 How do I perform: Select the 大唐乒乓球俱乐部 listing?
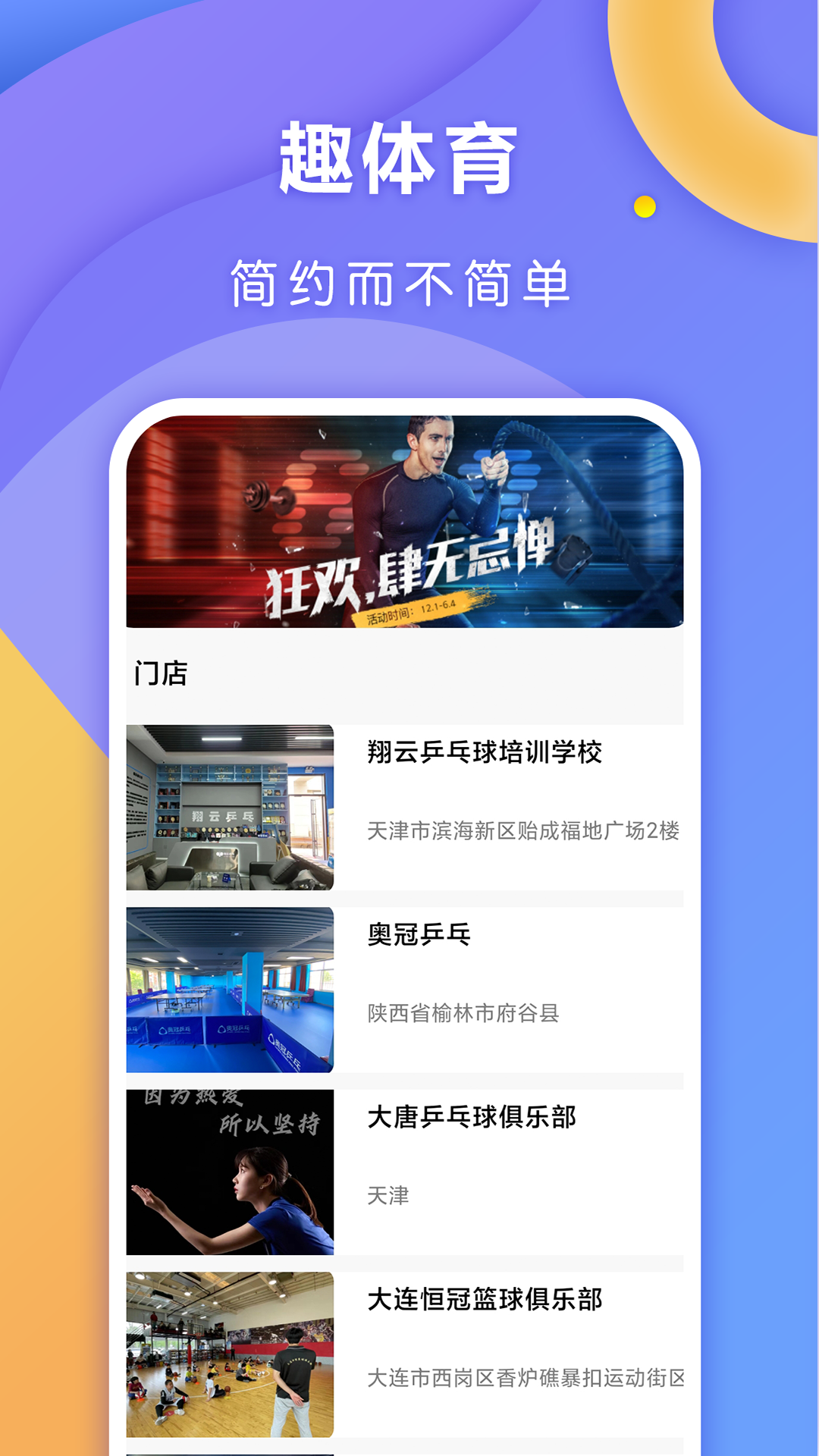(x=470, y=1119)
